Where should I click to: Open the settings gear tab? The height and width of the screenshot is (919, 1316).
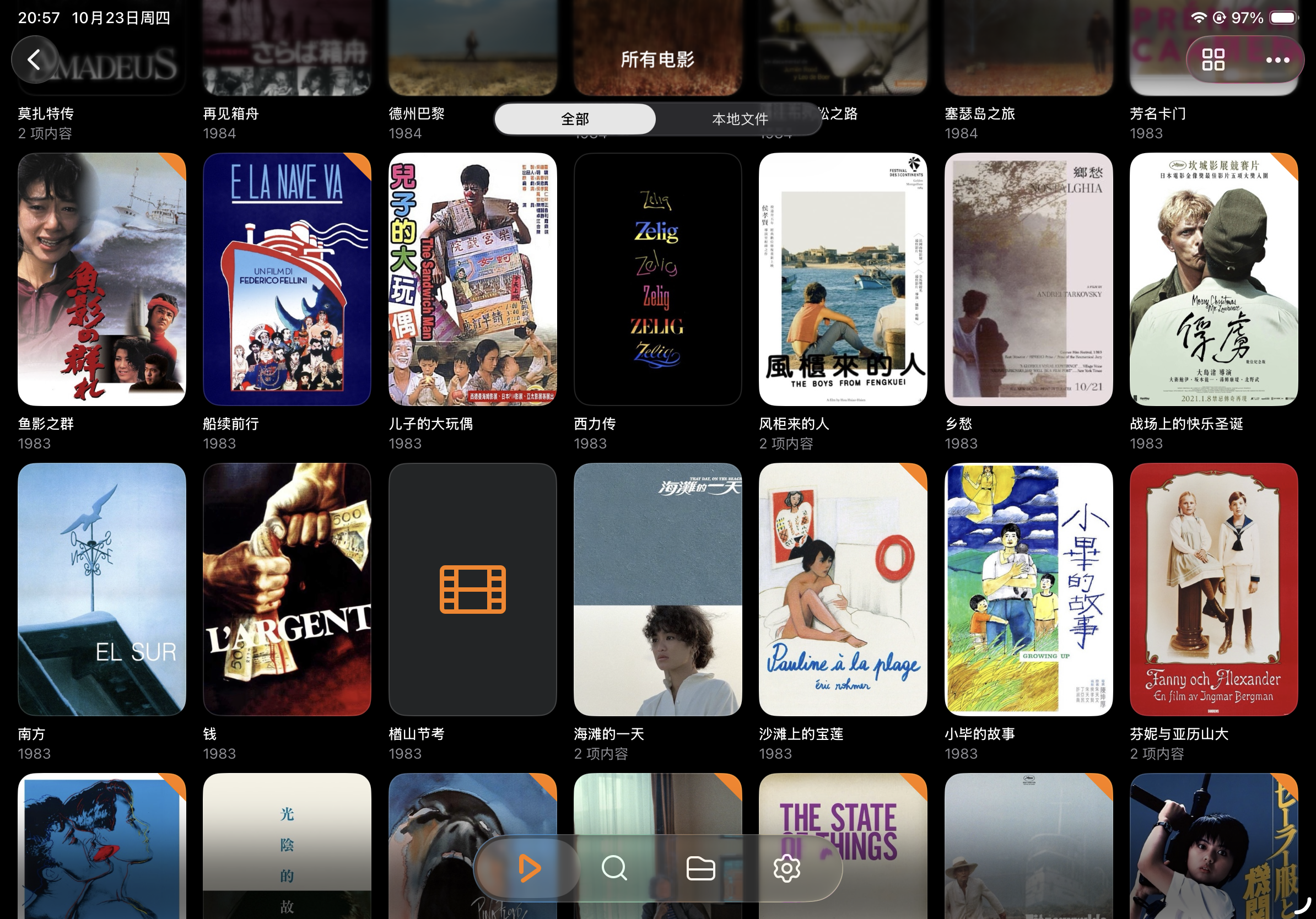786,868
